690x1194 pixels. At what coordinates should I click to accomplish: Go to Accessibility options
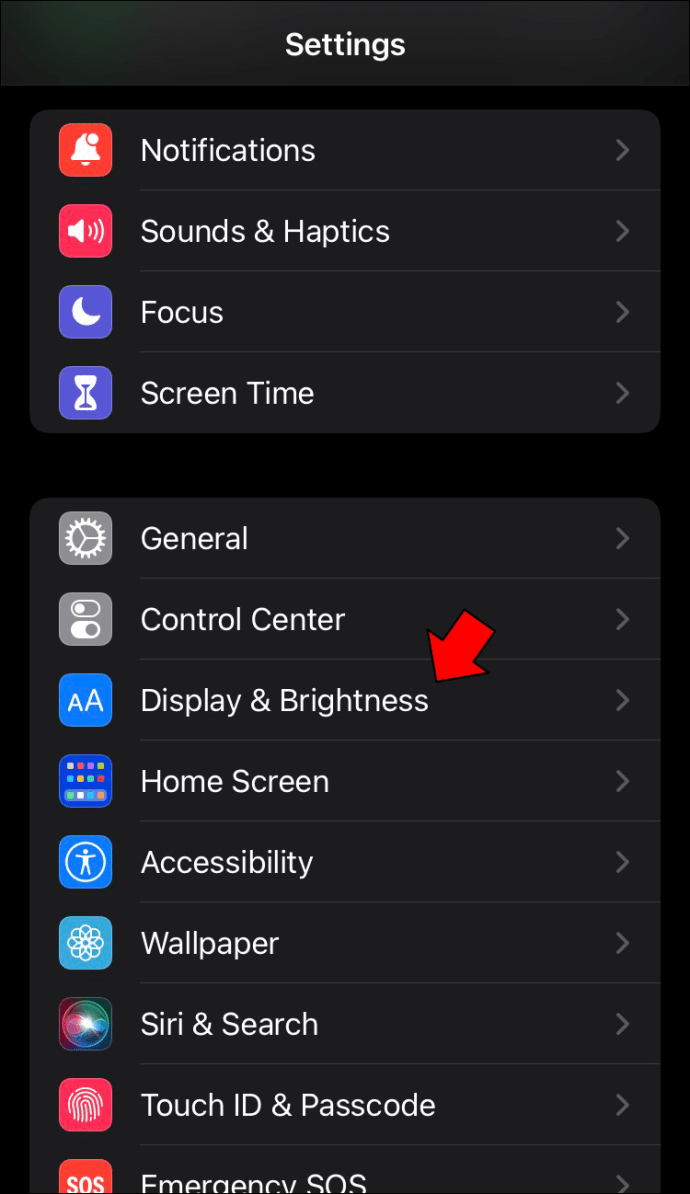(345, 862)
